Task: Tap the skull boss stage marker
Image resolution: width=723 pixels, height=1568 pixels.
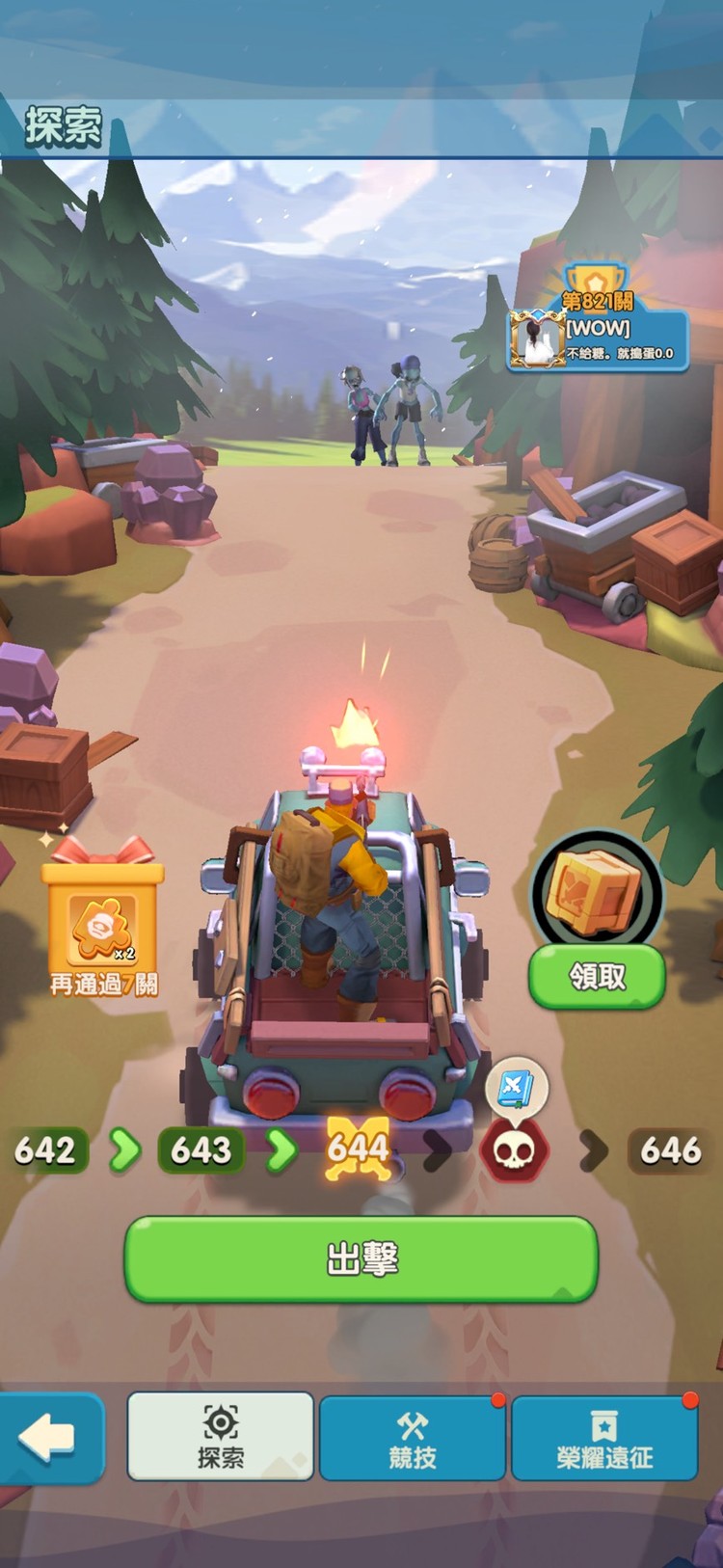Action: pyautogui.click(x=515, y=1149)
